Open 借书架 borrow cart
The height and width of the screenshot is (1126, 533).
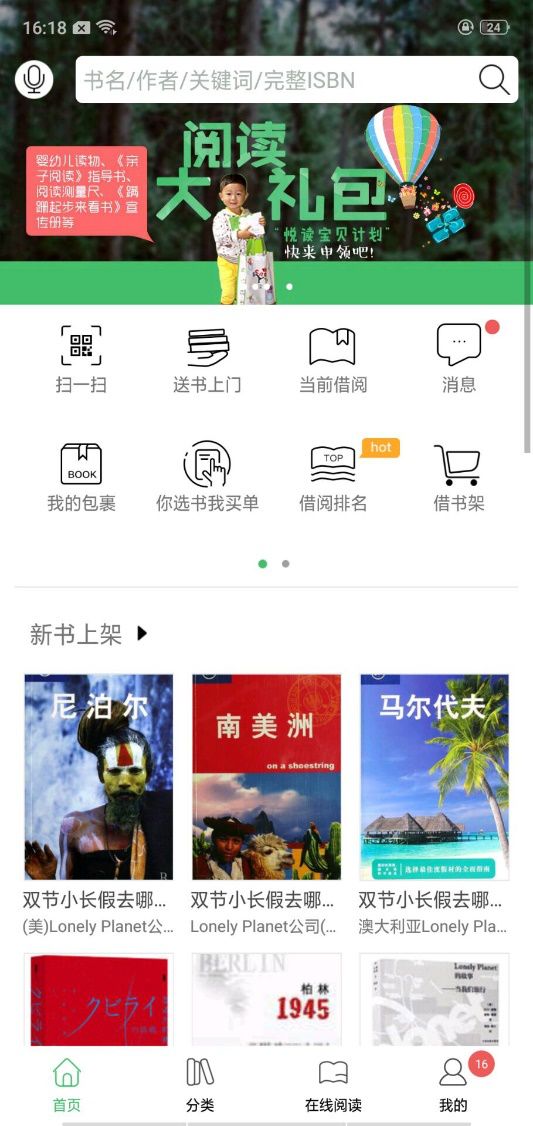click(x=458, y=477)
